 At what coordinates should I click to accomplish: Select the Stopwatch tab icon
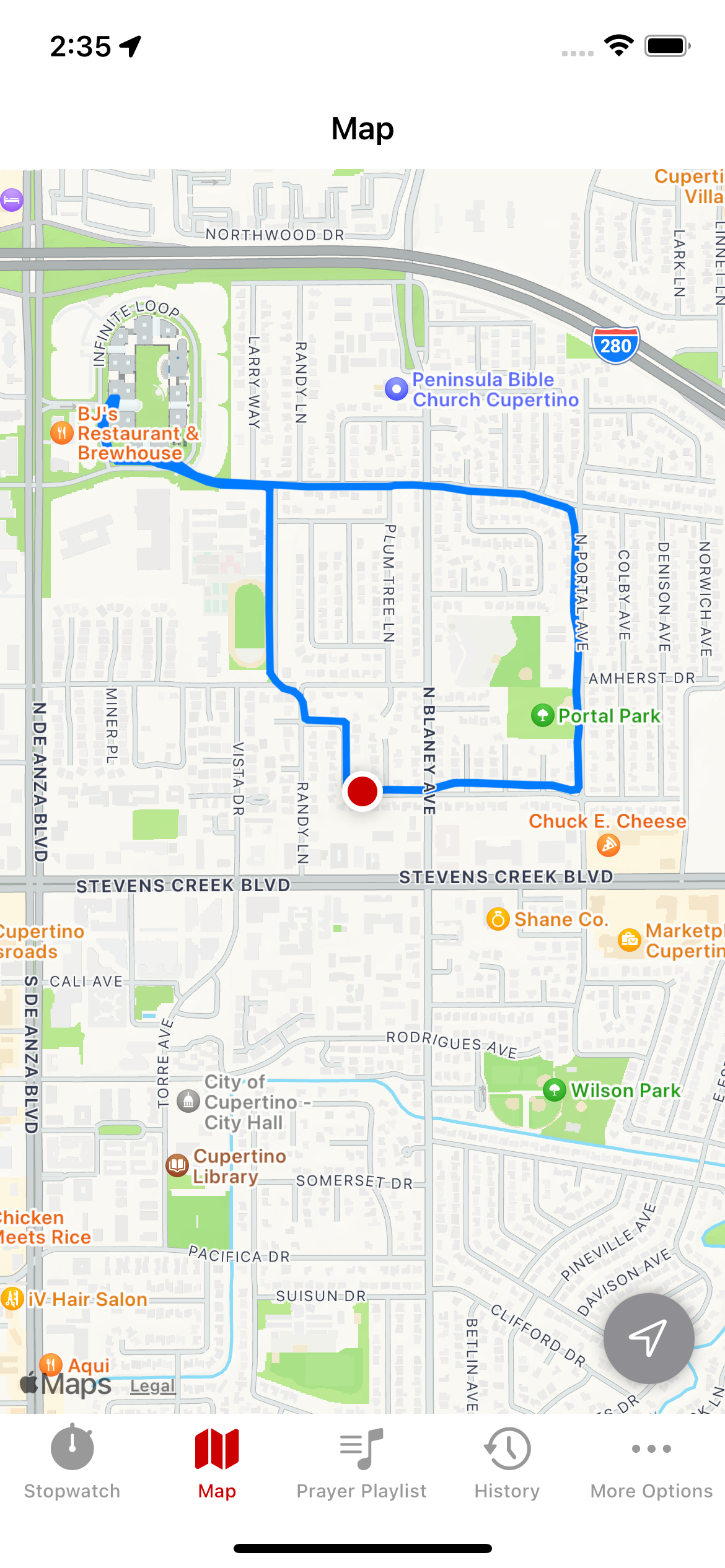point(71,1448)
